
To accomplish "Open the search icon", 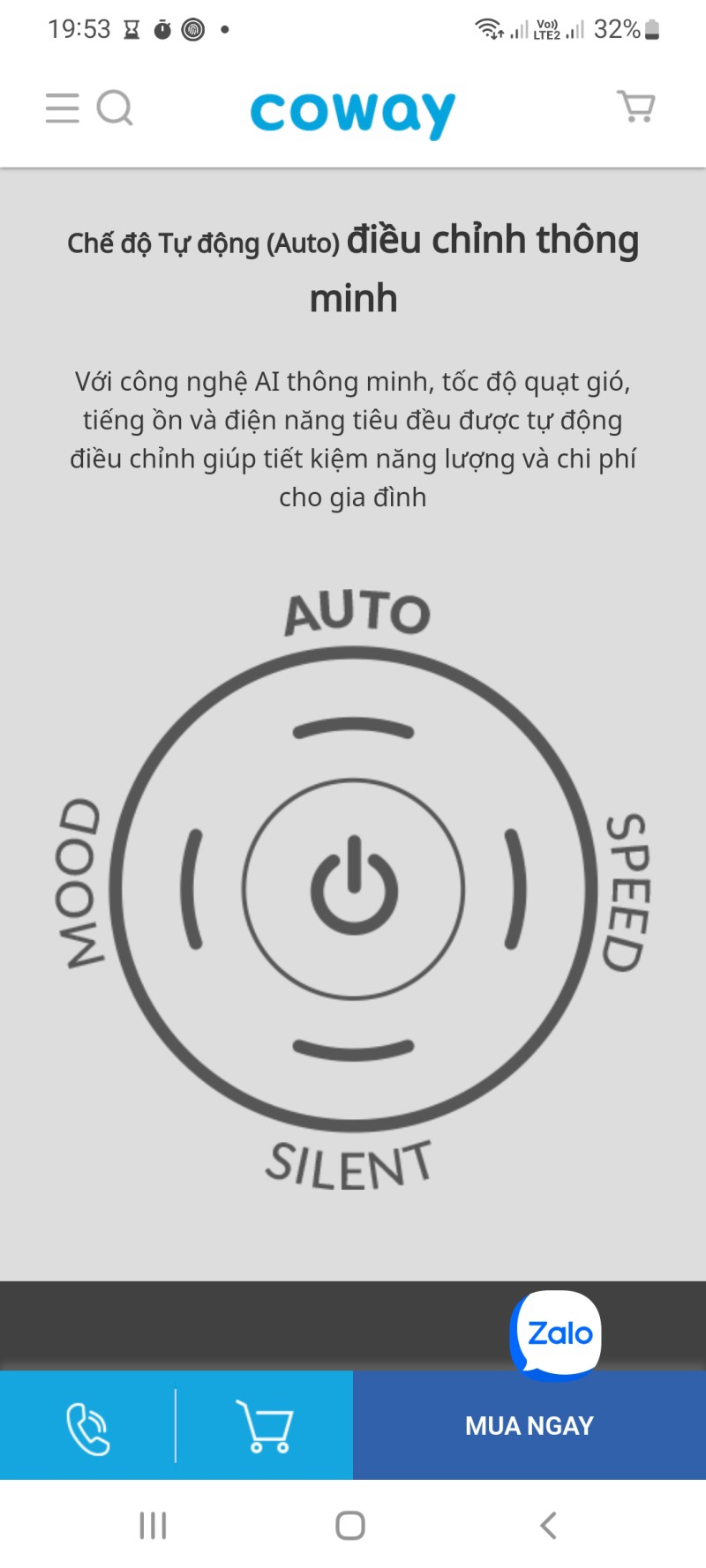I will click(115, 108).
